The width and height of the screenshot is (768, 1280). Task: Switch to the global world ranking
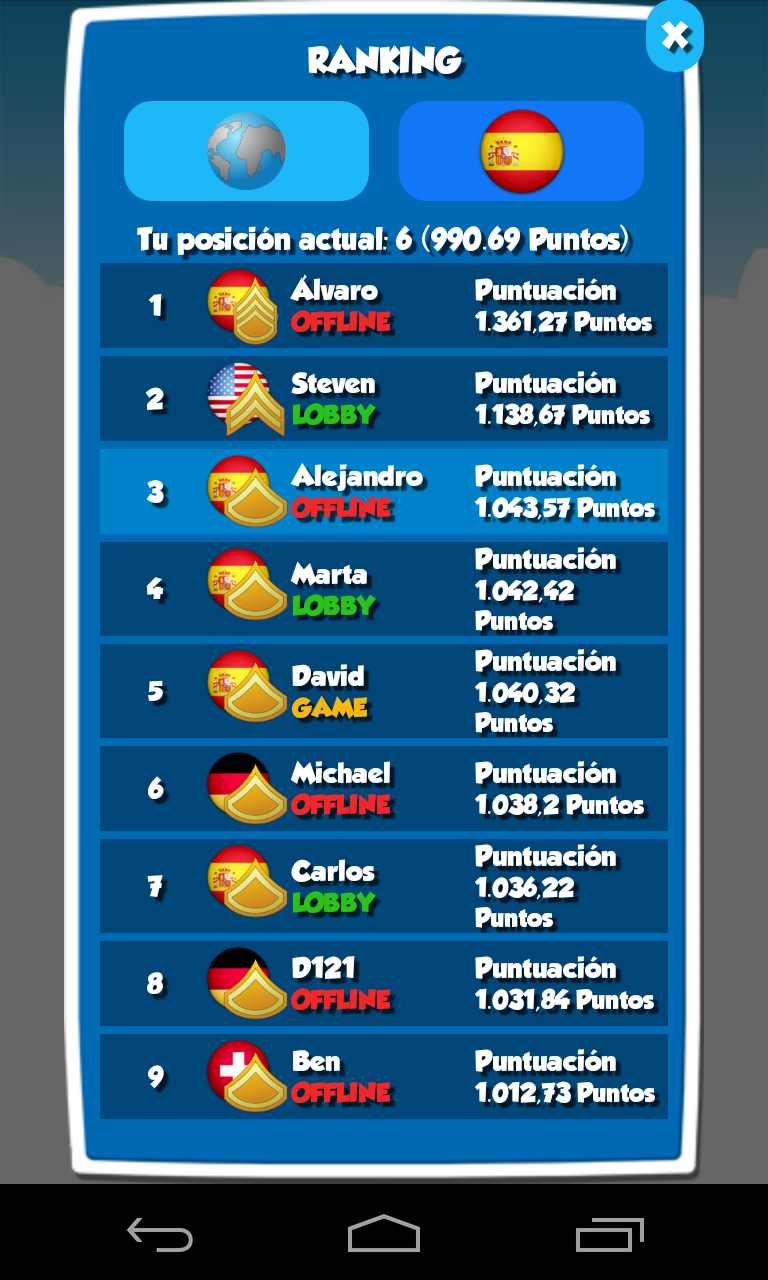[246, 151]
